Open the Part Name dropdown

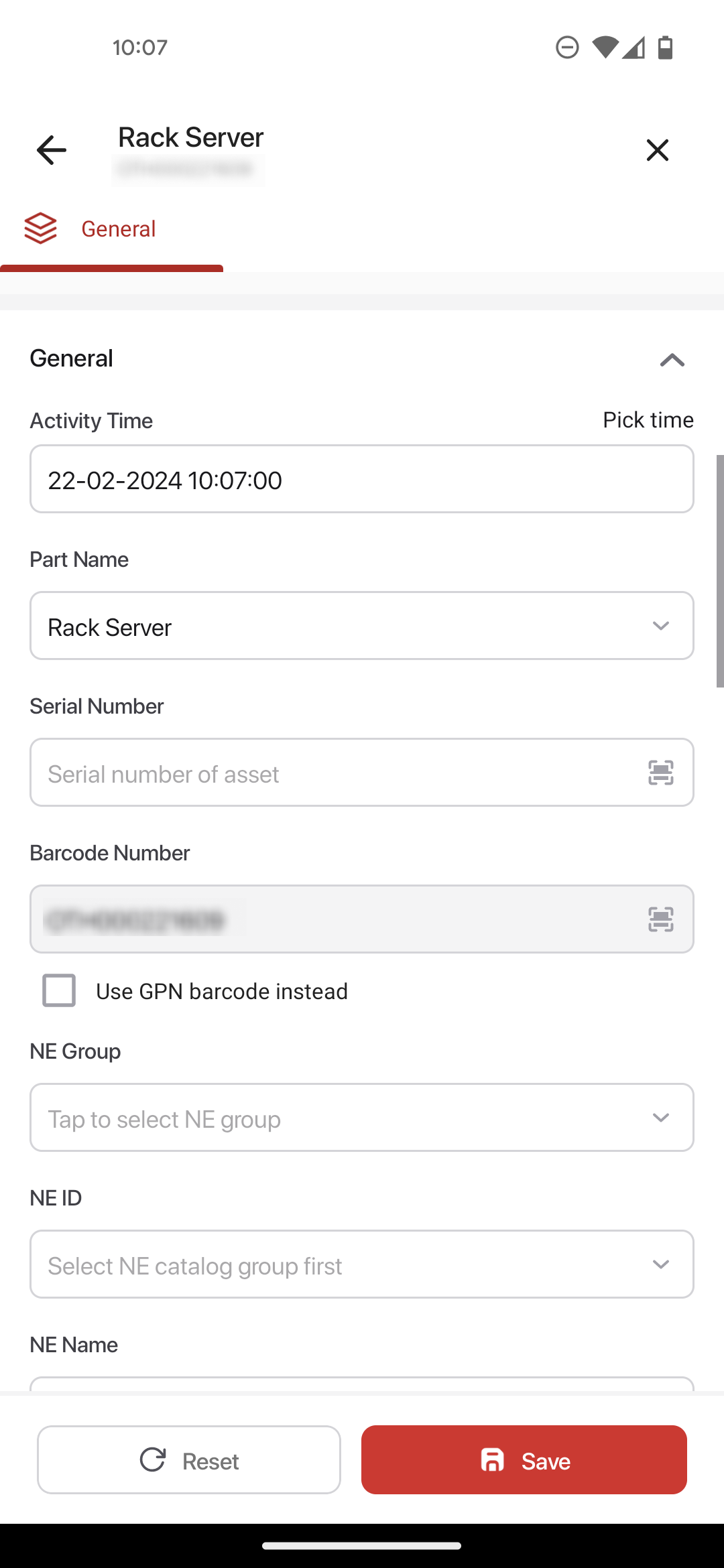pyautogui.click(x=362, y=626)
